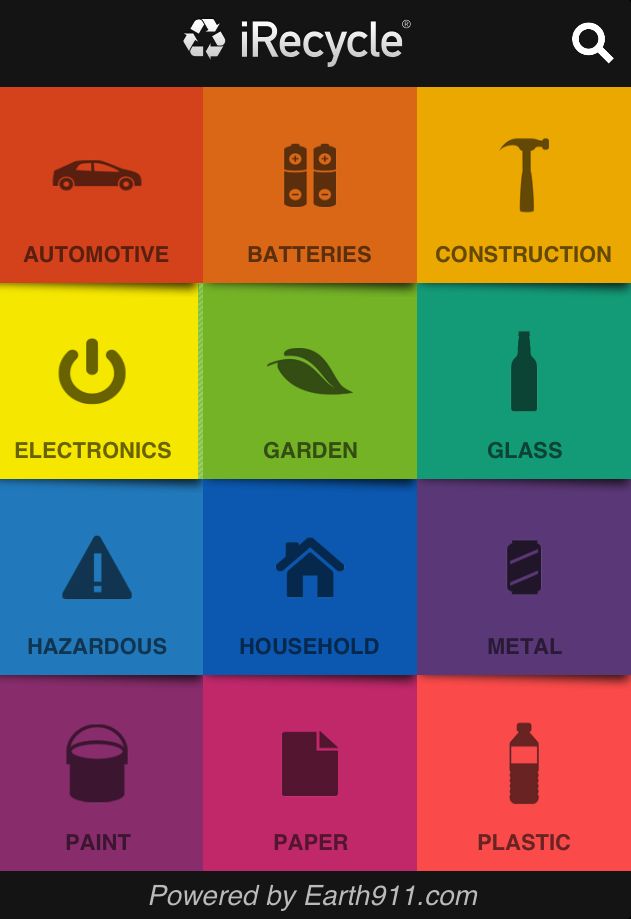Open the Household category
Viewport: 631px width, 919px height.
click(309, 578)
